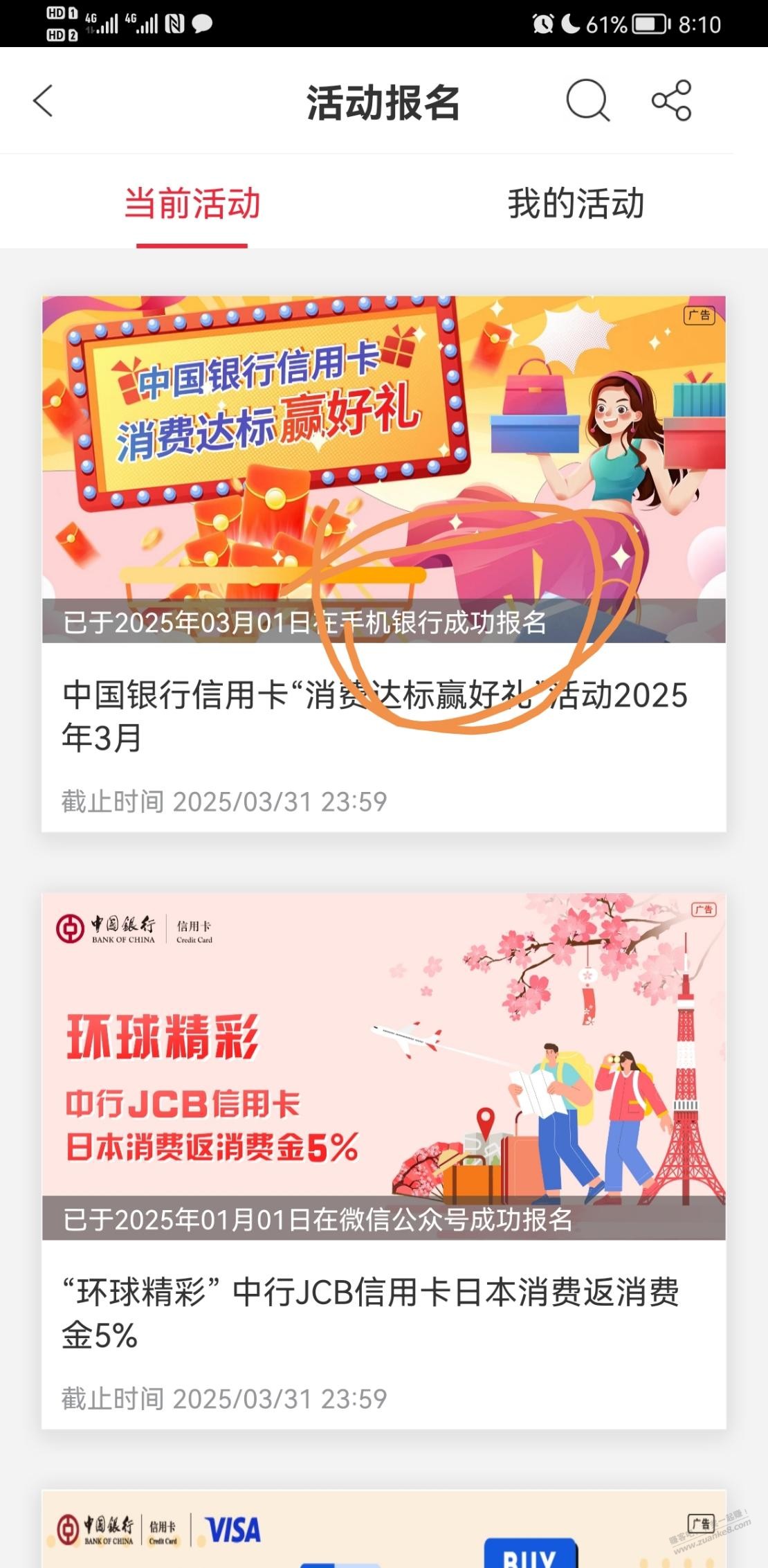Switch to the 我的活动 tab
The height and width of the screenshot is (1568, 768).
coord(576,204)
